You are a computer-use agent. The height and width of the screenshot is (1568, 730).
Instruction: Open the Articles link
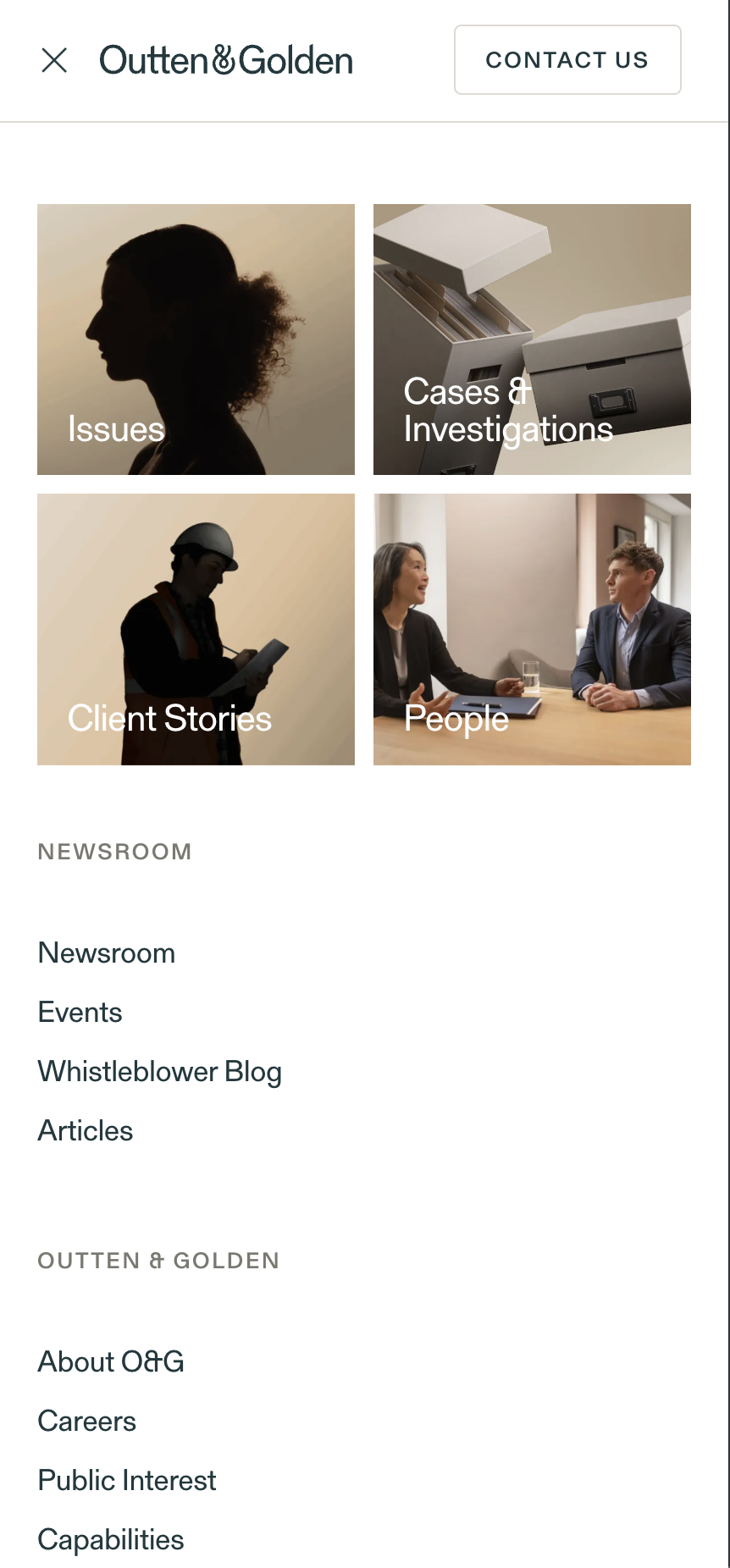pyautogui.click(x=86, y=1131)
